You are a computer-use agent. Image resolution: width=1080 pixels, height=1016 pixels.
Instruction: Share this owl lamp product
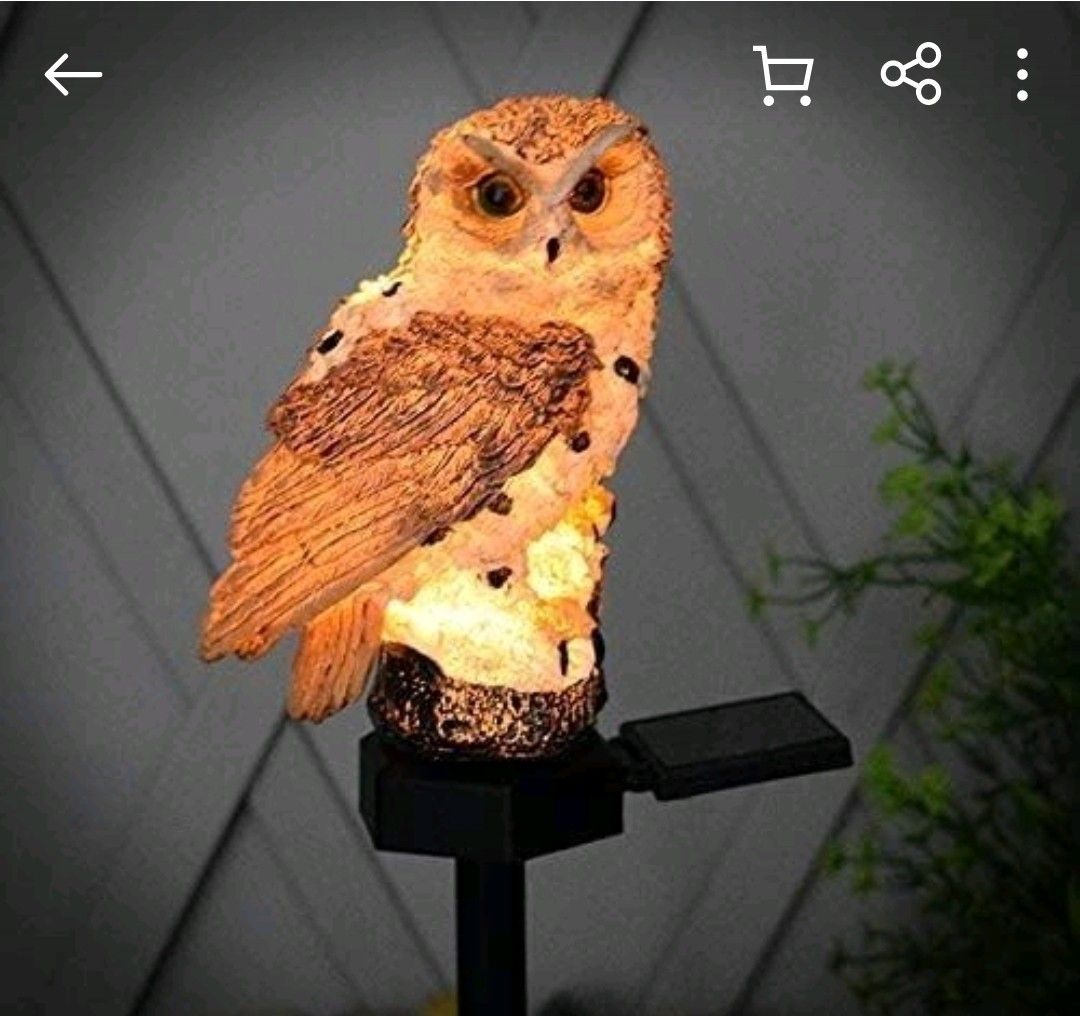coord(911,74)
